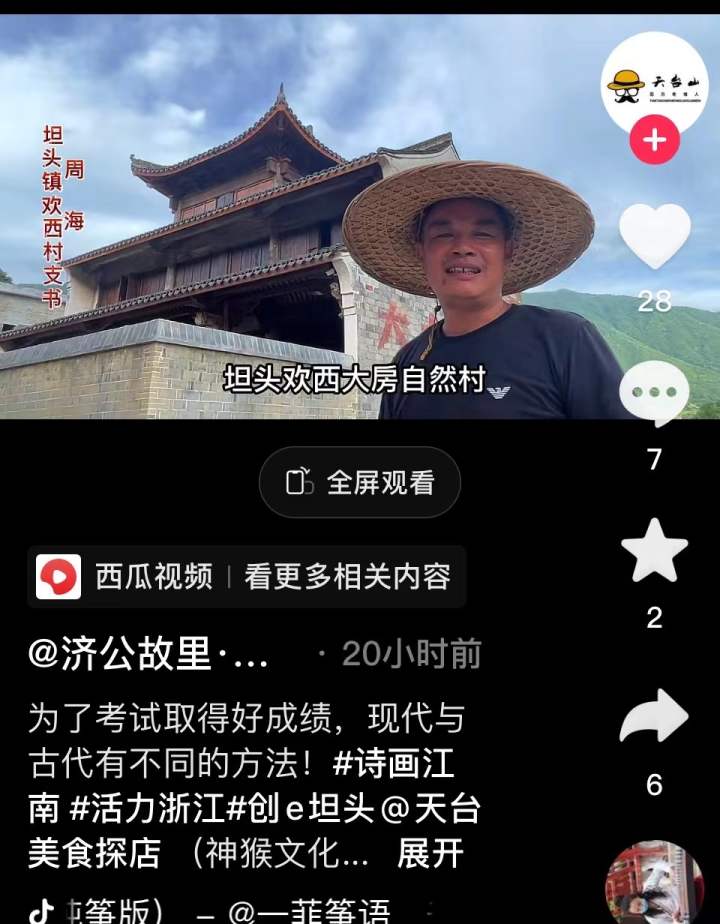This screenshot has width=720, height=924.
Task: Tap the scrolling sound track title
Action: (230, 910)
